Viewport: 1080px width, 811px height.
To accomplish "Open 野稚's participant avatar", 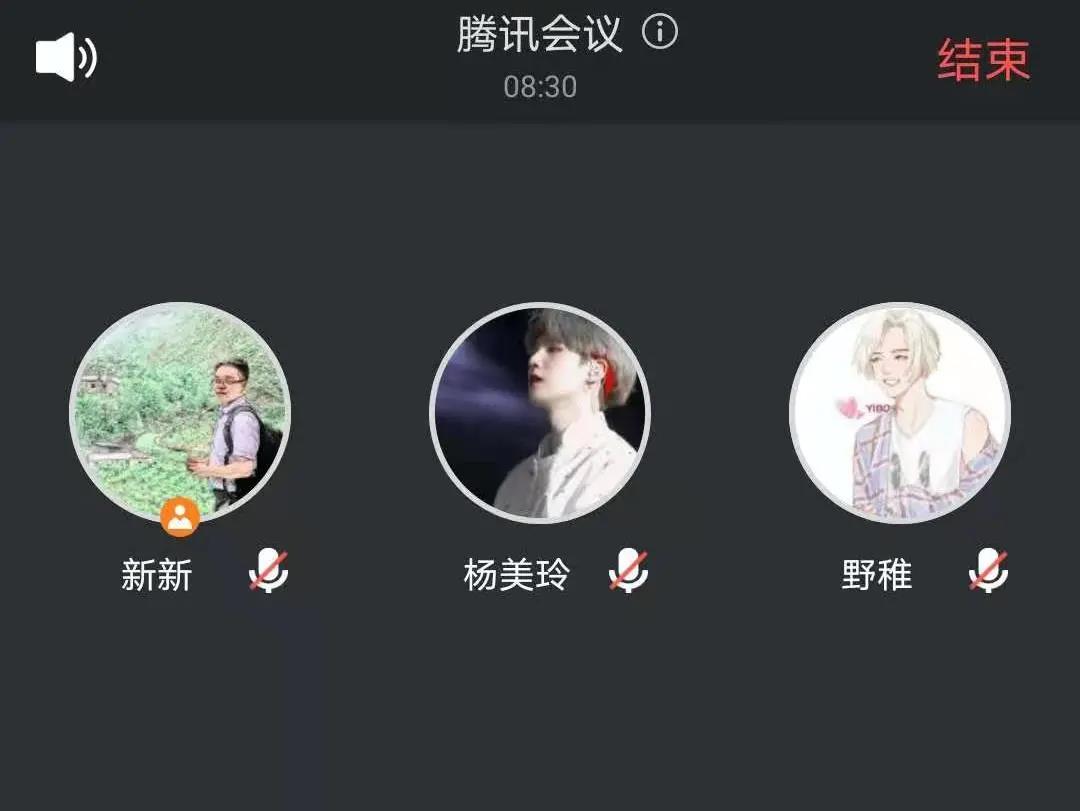I will pyautogui.click(x=900, y=412).
